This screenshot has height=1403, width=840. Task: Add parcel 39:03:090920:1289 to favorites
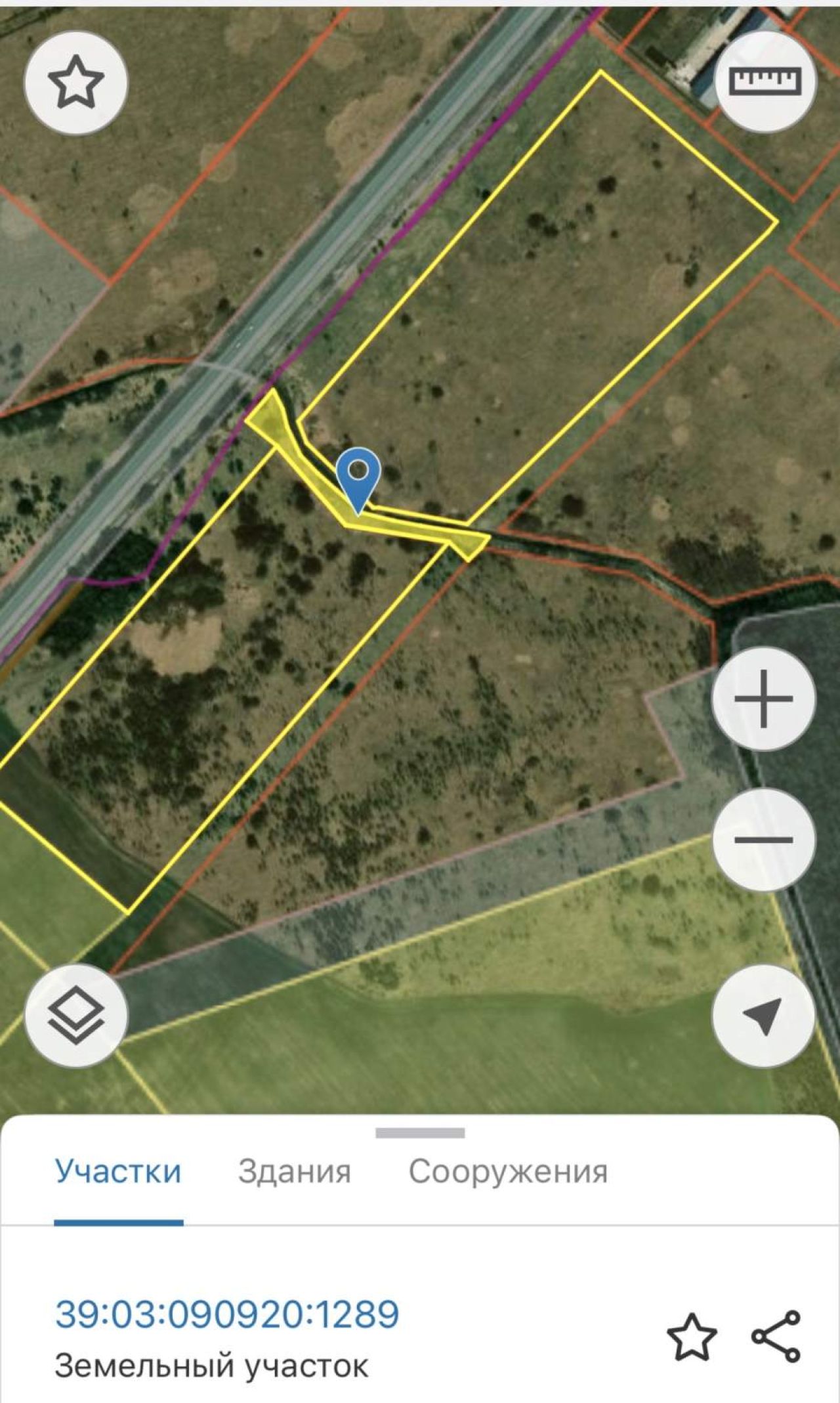click(x=692, y=1337)
